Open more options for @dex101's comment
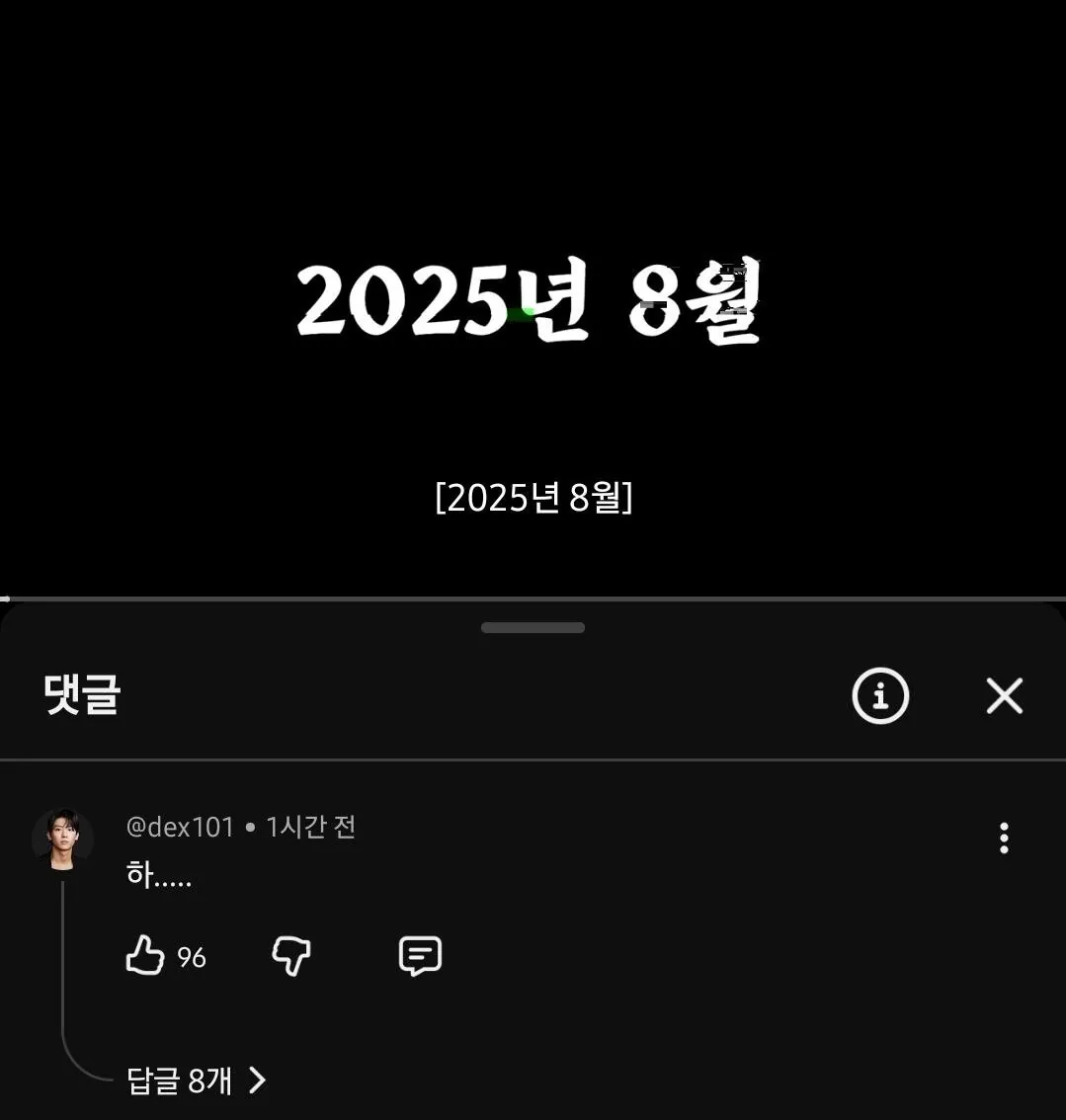 [x=1004, y=839]
